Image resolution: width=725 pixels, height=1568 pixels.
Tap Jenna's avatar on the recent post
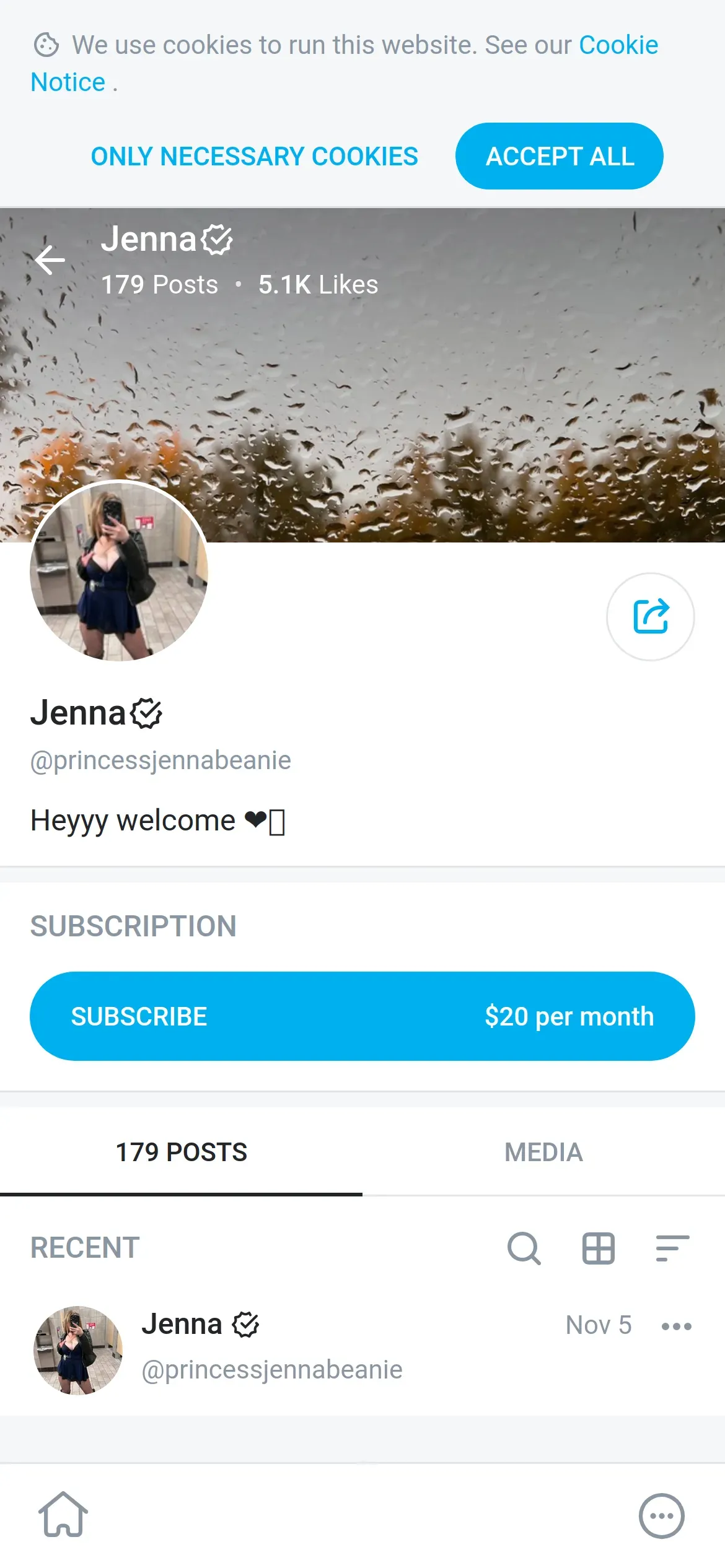point(78,1350)
